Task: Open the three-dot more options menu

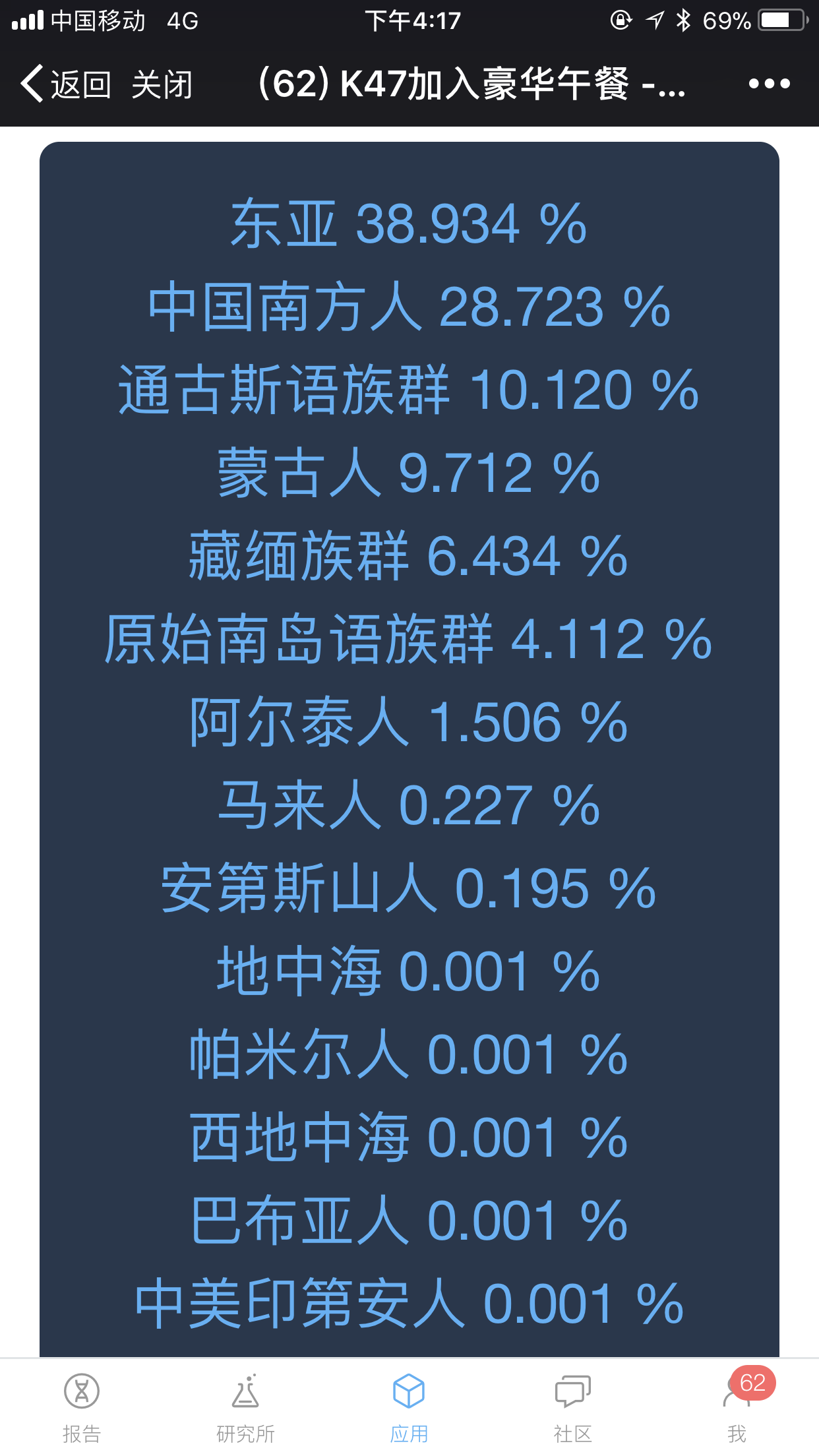Action: coord(769,84)
